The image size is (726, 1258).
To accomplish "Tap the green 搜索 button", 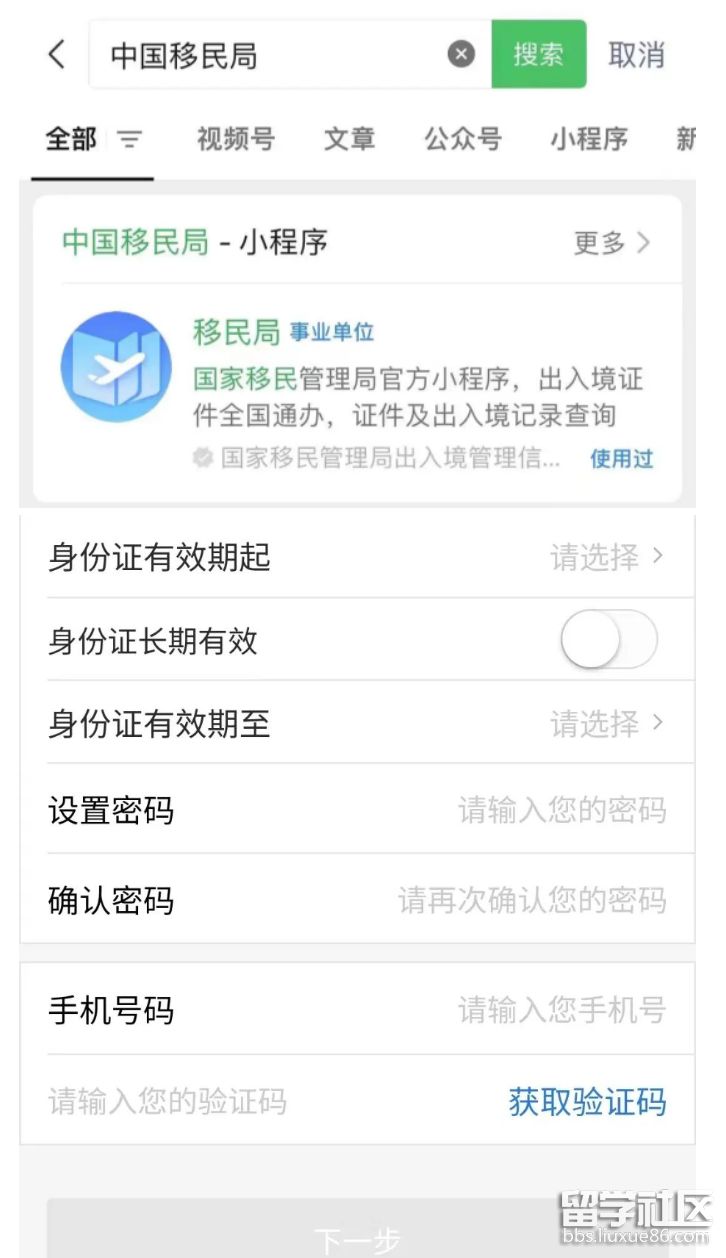I will (x=538, y=54).
